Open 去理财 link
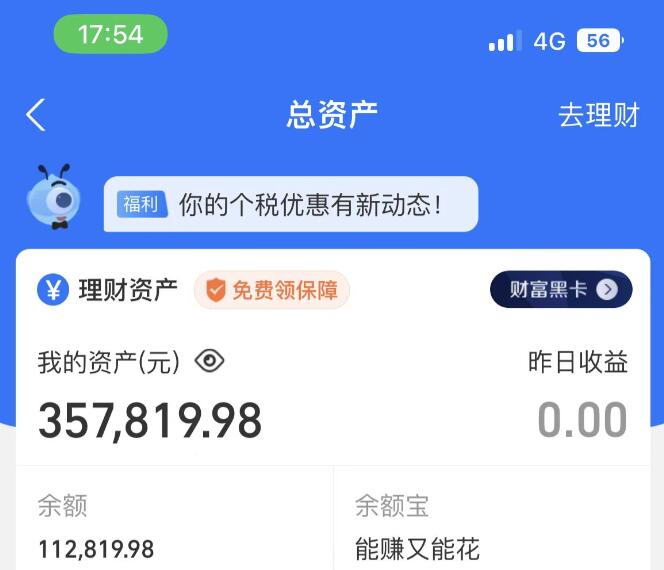Image resolution: width=664 pixels, height=570 pixels. (x=598, y=115)
